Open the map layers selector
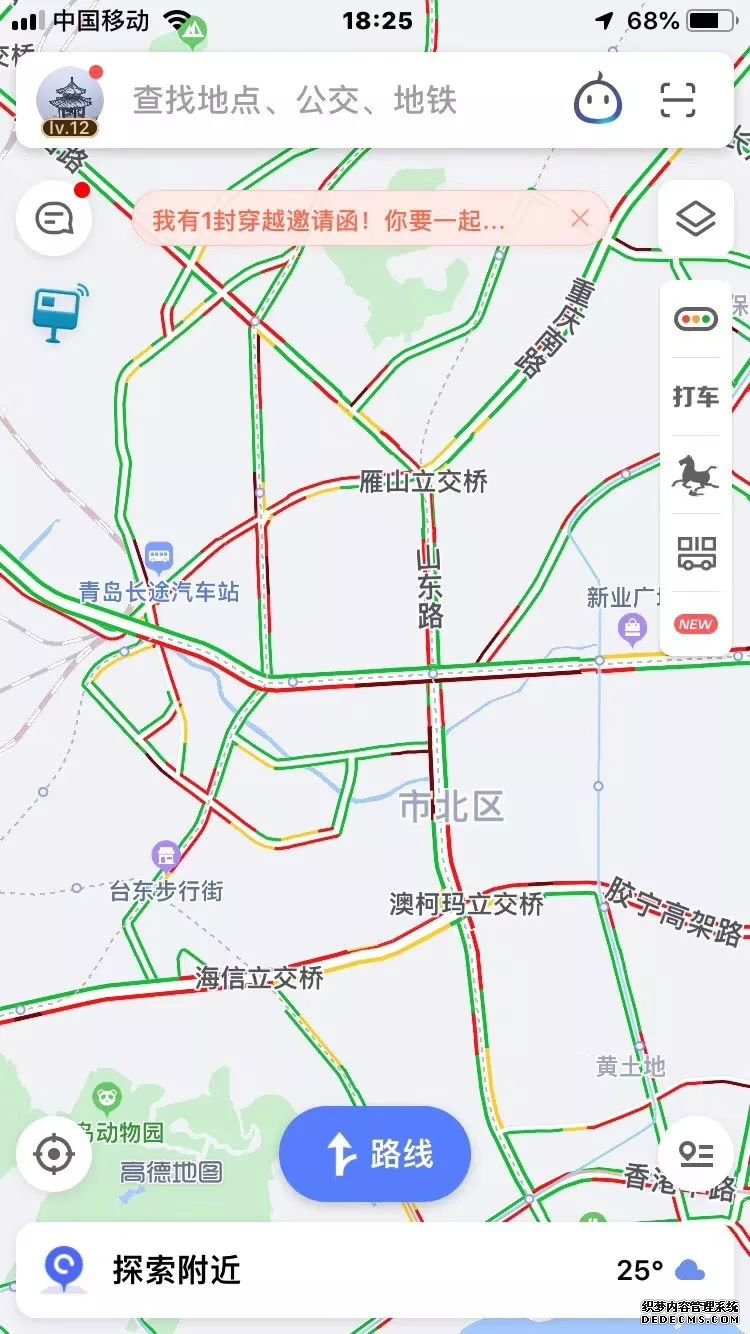This screenshot has width=750, height=1334. point(695,218)
